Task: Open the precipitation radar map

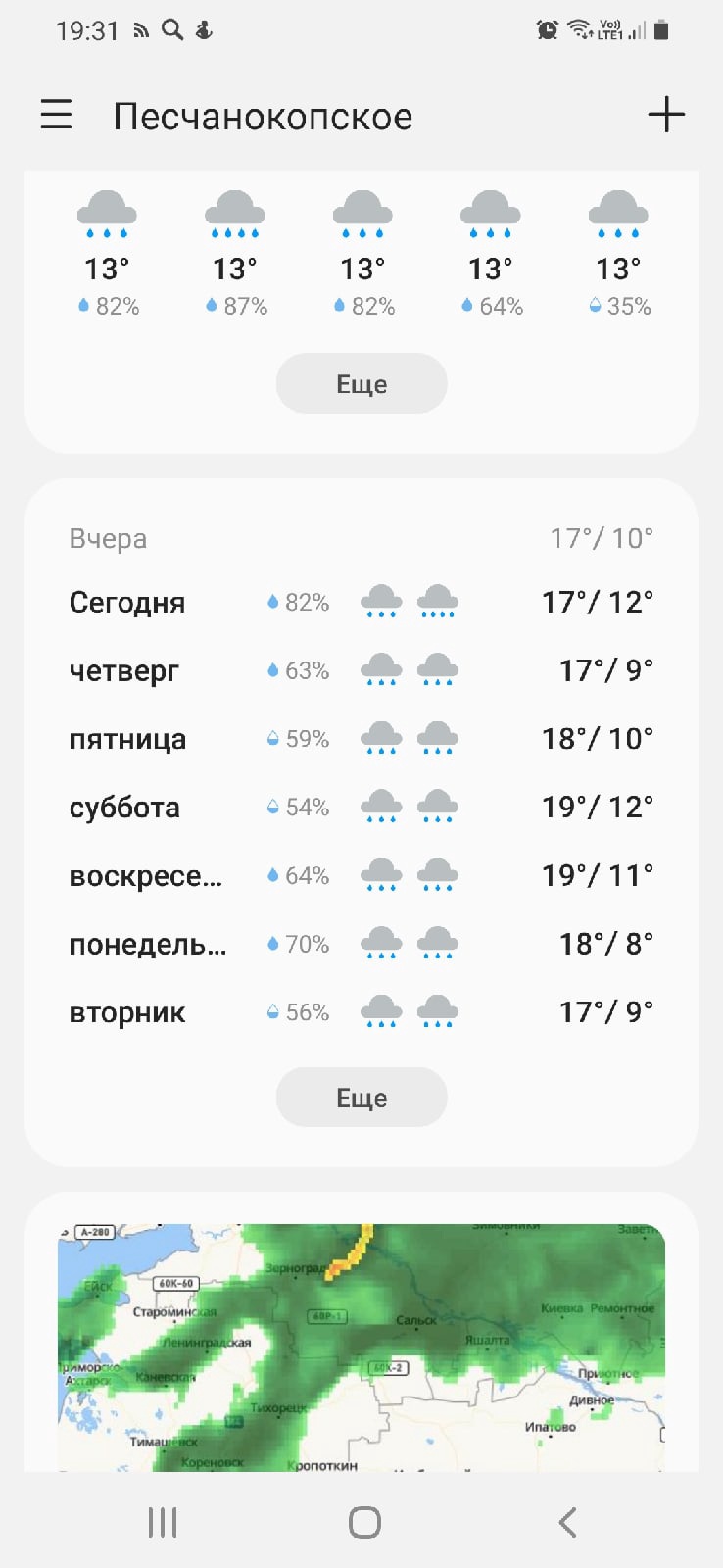Action: (x=361, y=1347)
